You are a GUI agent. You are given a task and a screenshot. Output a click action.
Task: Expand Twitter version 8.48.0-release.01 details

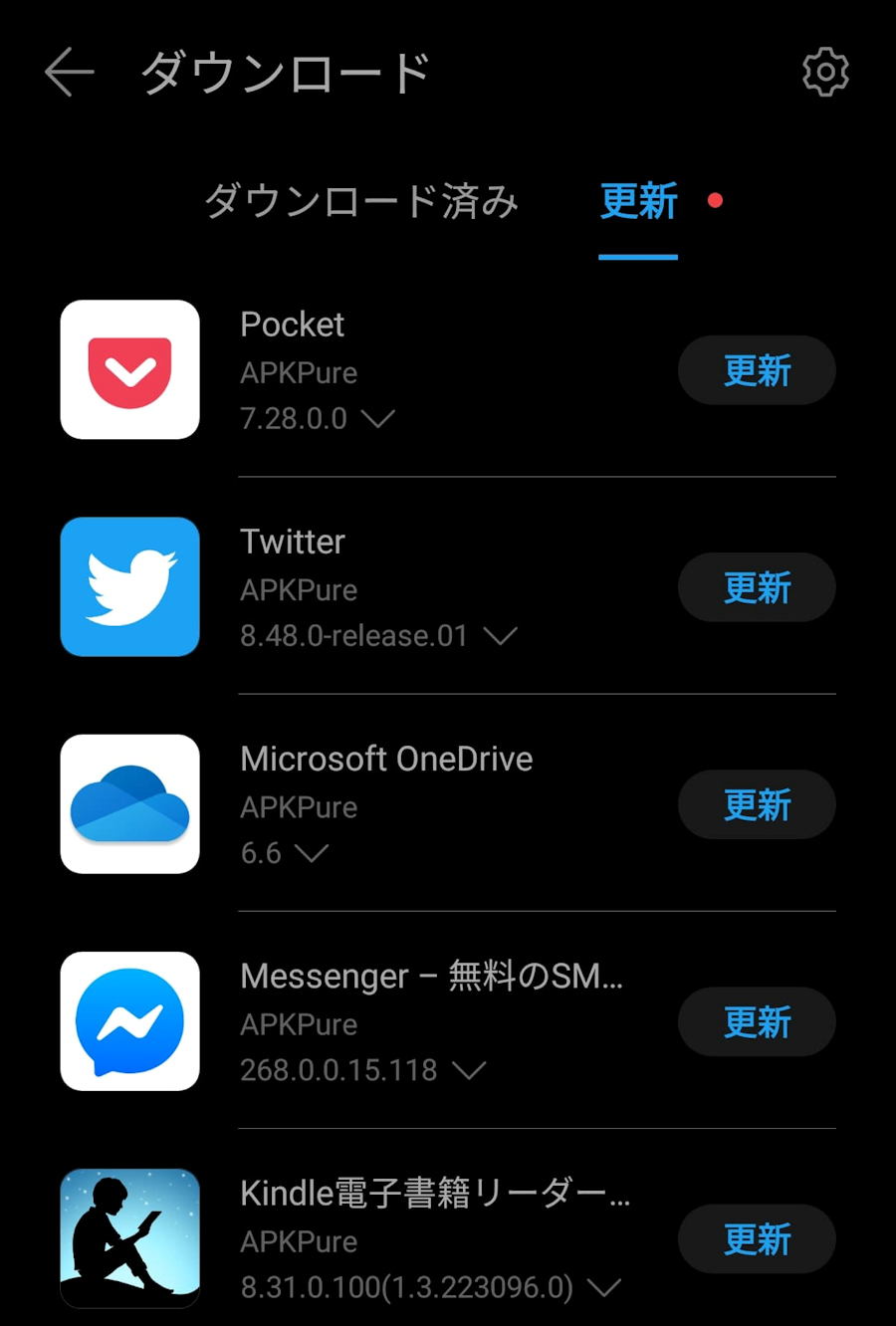coord(500,635)
